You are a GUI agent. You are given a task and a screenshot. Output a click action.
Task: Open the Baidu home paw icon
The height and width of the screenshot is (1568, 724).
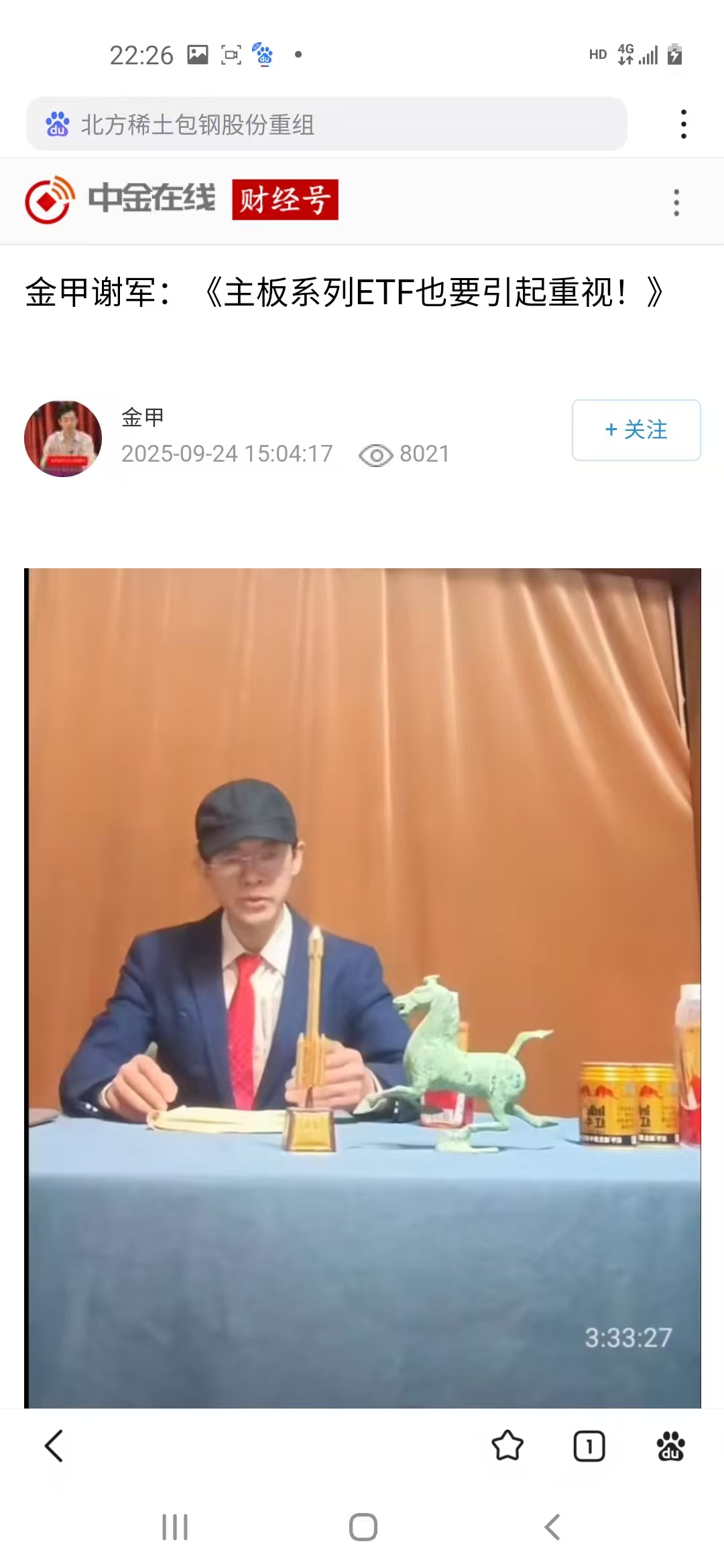coord(670,1445)
